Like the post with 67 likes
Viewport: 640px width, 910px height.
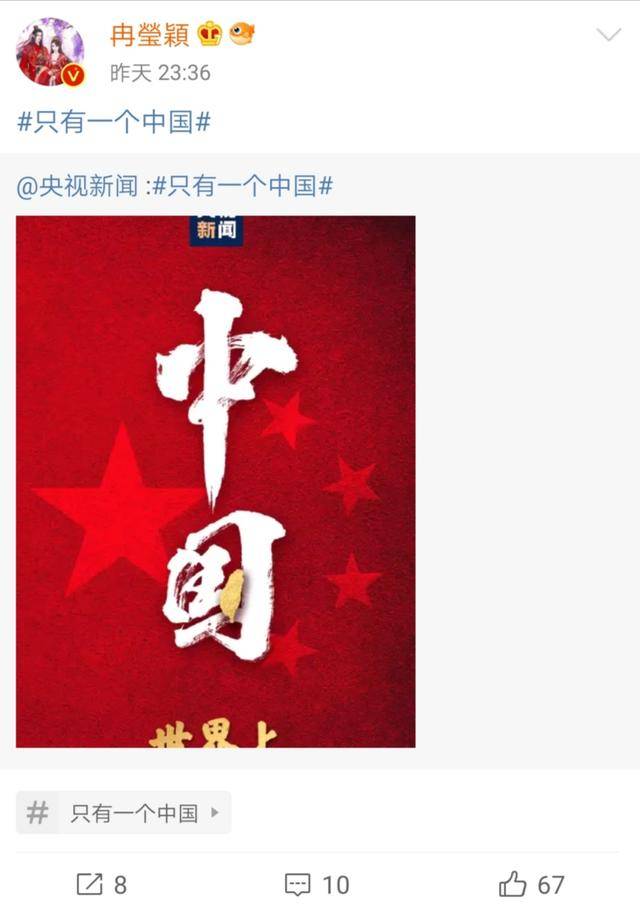(531, 884)
